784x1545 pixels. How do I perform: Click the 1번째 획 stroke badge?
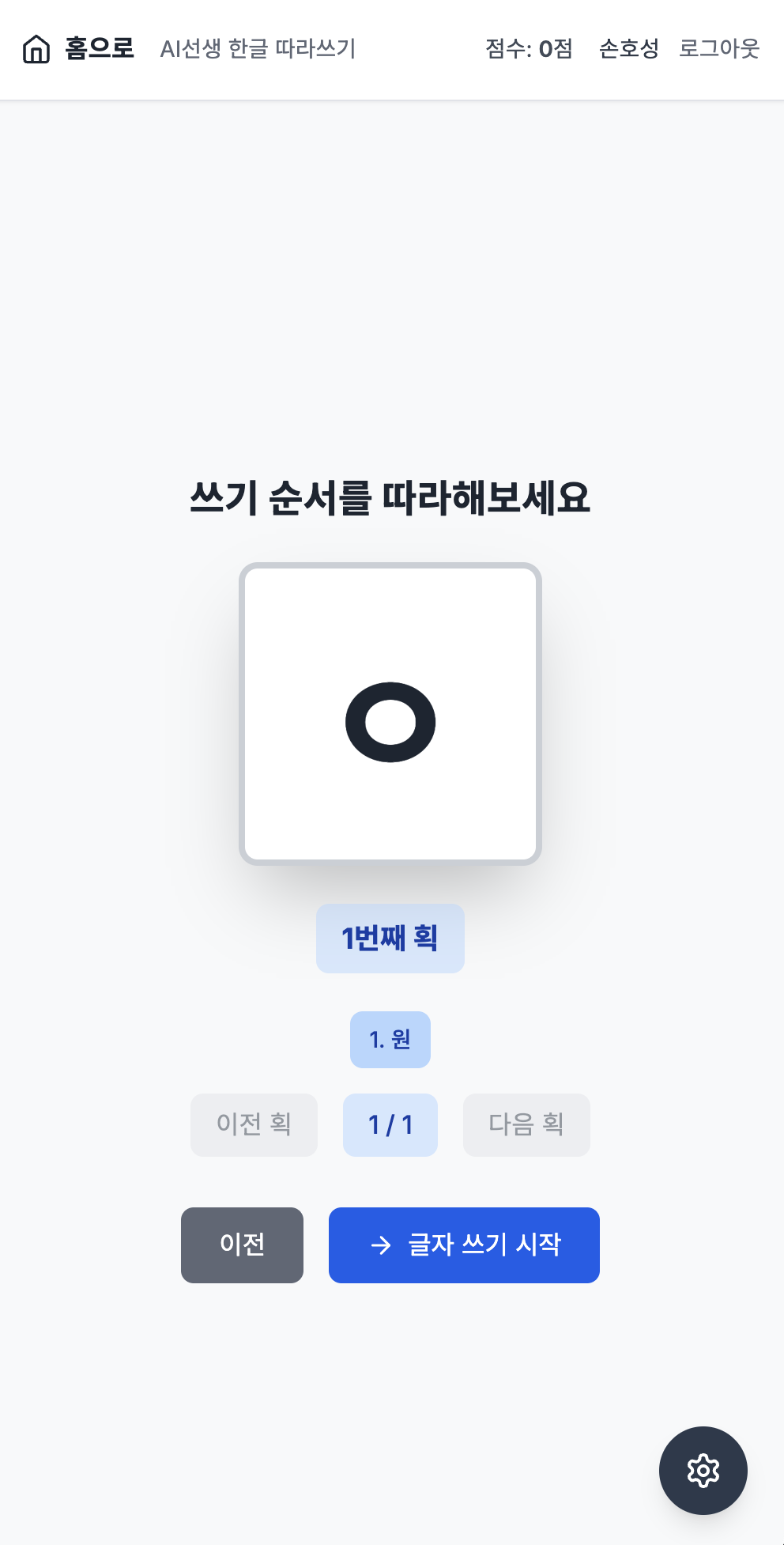[390, 938]
